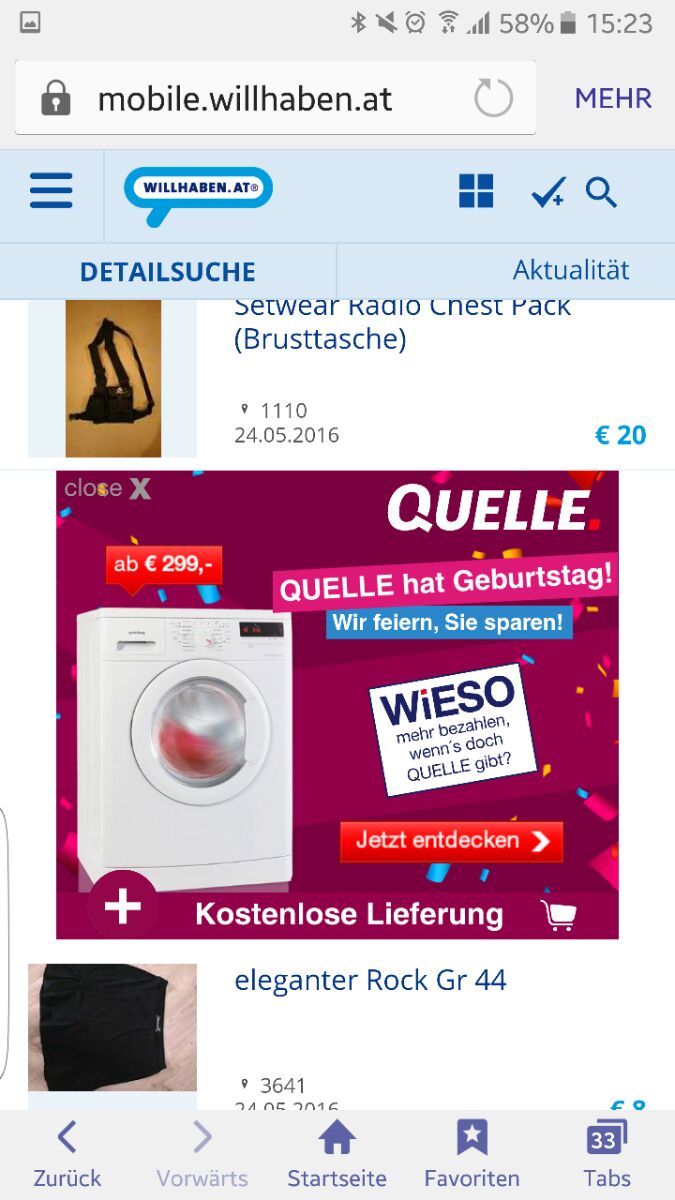Open Favoriten bookmarks
Image resolution: width=675 pixels, height=1200 pixels.
pyautogui.click(x=472, y=1153)
